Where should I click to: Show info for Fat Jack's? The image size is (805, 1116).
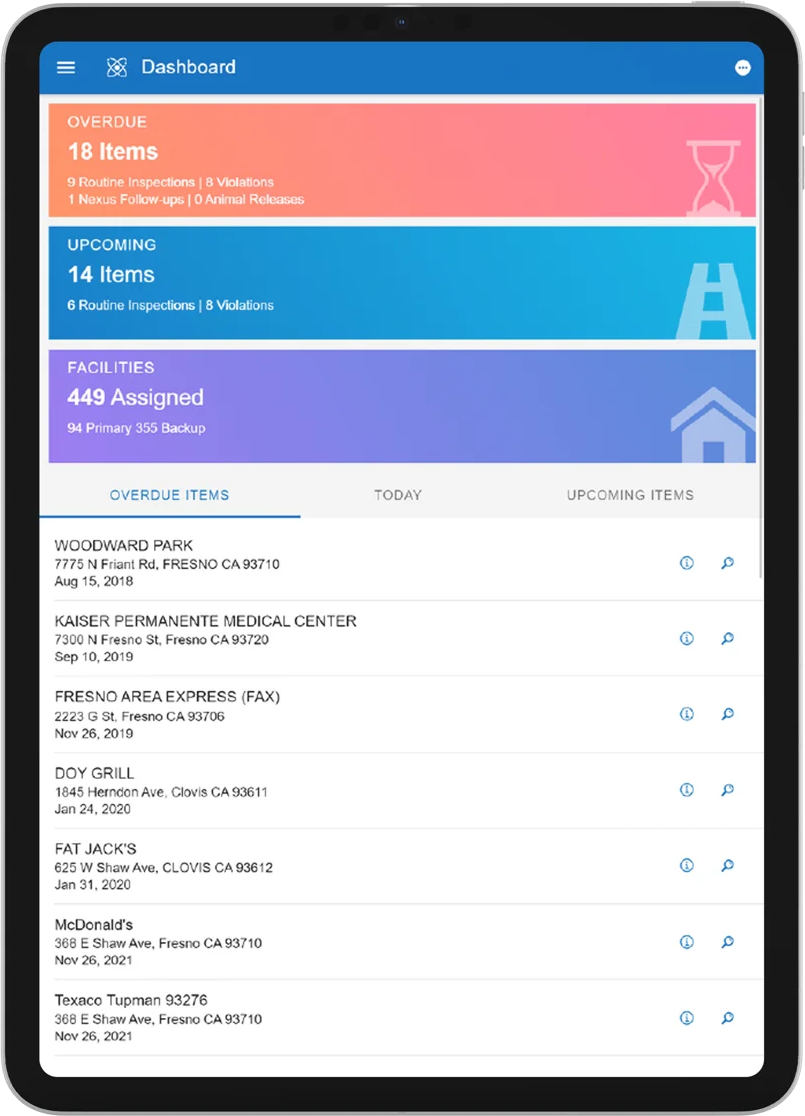687,866
